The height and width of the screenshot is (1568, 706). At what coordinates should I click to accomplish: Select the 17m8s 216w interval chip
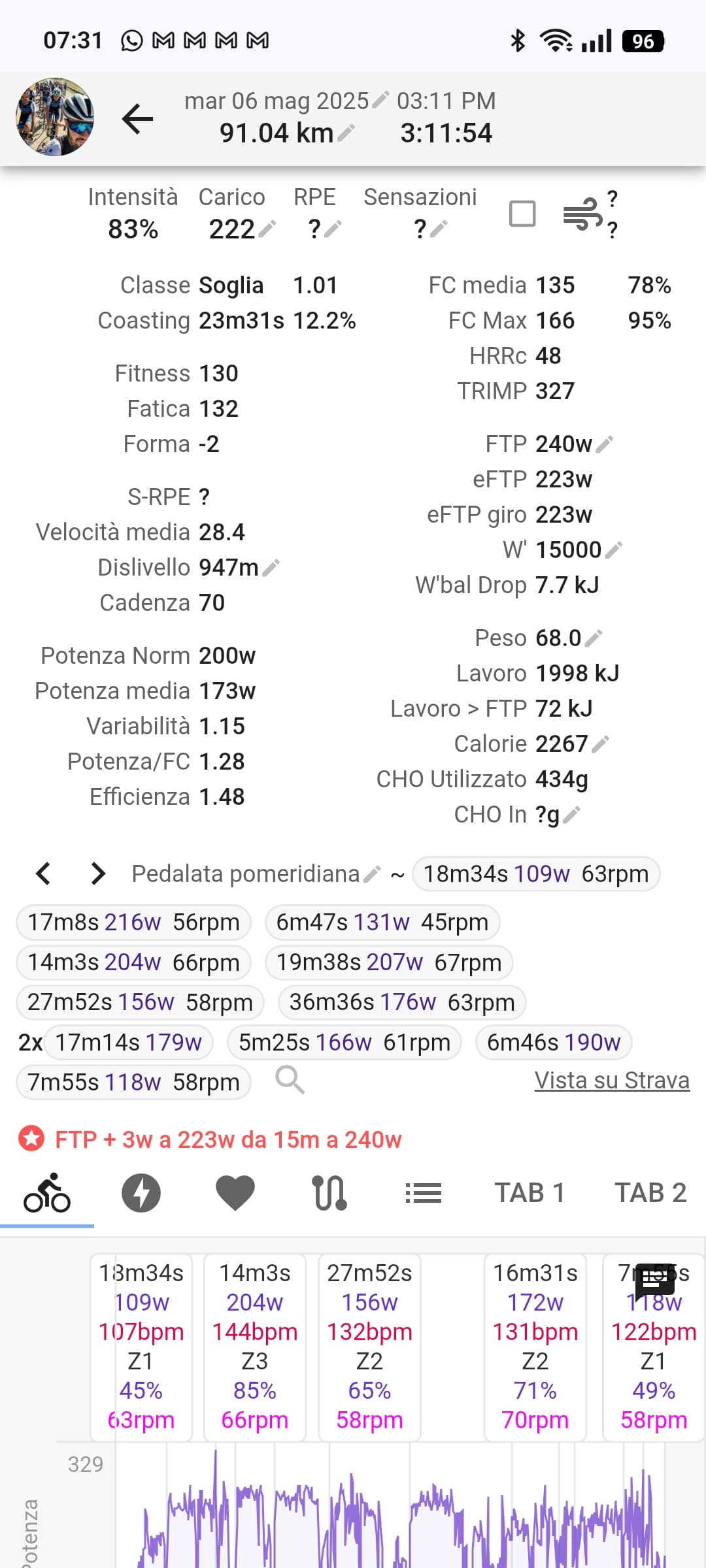[x=133, y=923]
